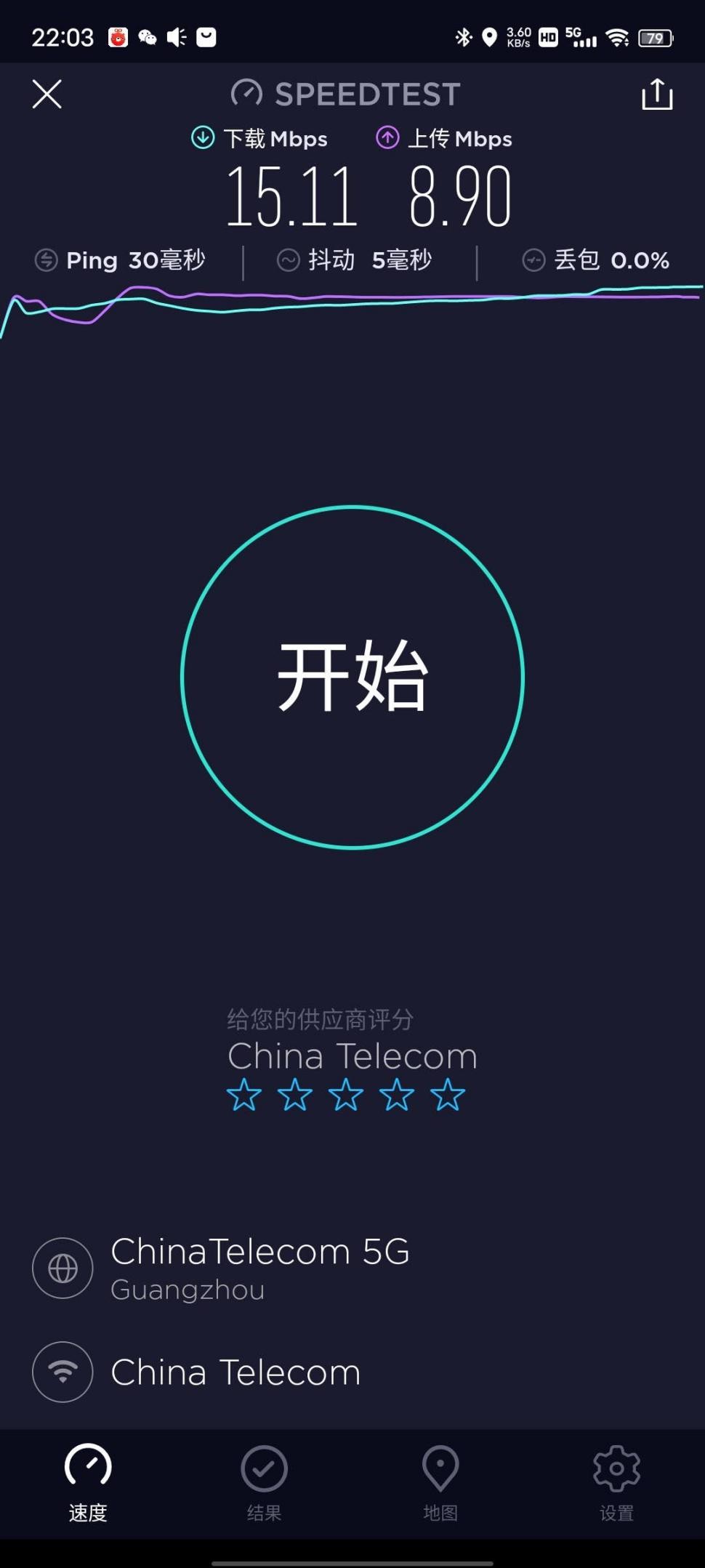705x1568 pixels.
Task: Tap the share icon in top right corner
Action: (x=657, y=95)
